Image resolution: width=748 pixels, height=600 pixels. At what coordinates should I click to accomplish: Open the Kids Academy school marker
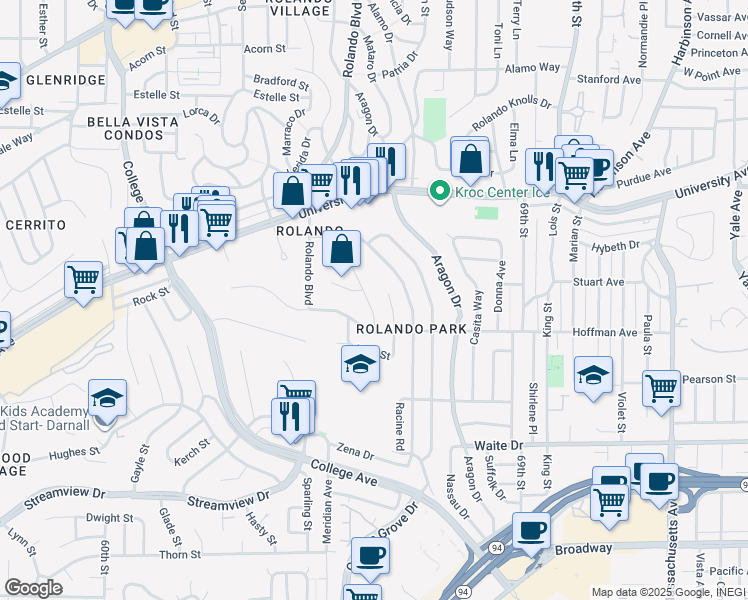107,402
